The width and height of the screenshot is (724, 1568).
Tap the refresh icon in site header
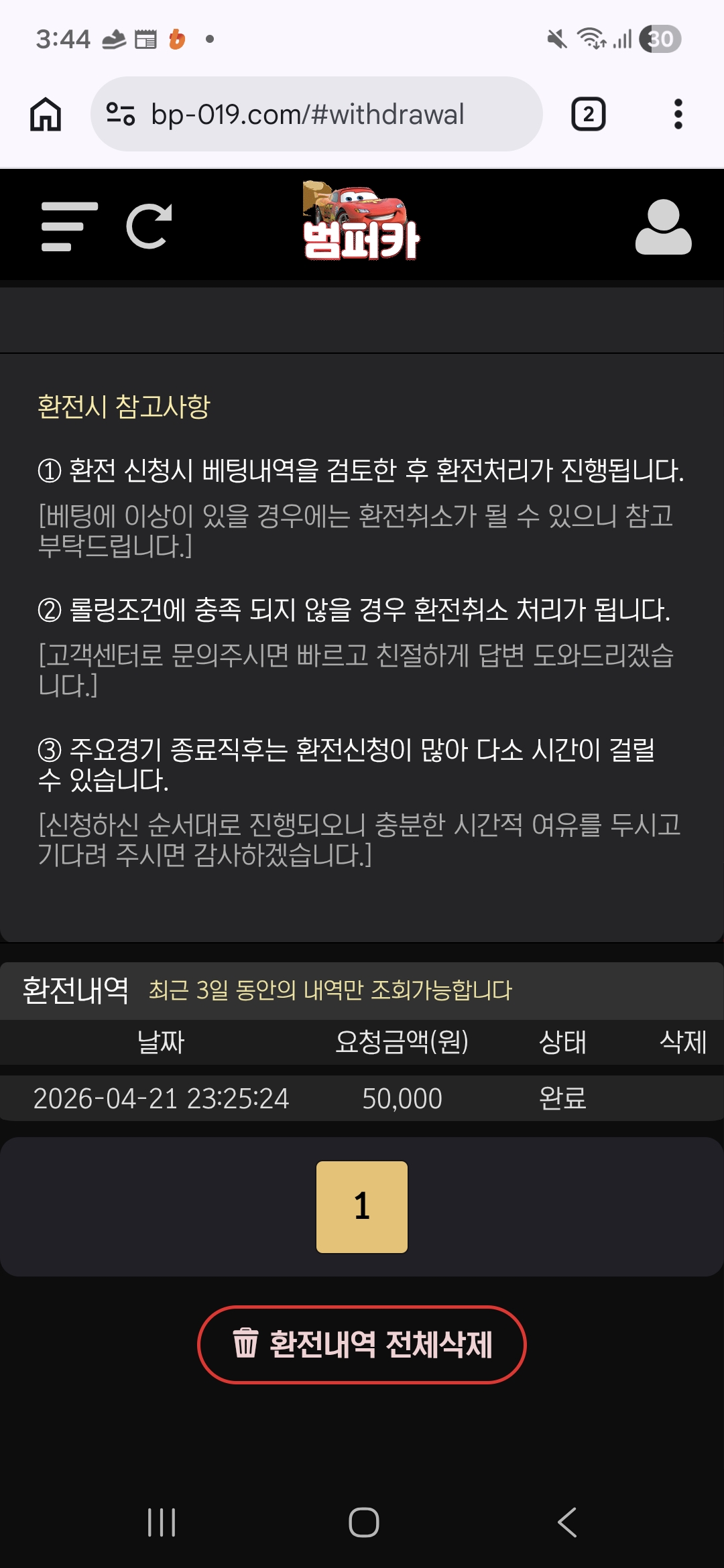click(x=149, y=226)
